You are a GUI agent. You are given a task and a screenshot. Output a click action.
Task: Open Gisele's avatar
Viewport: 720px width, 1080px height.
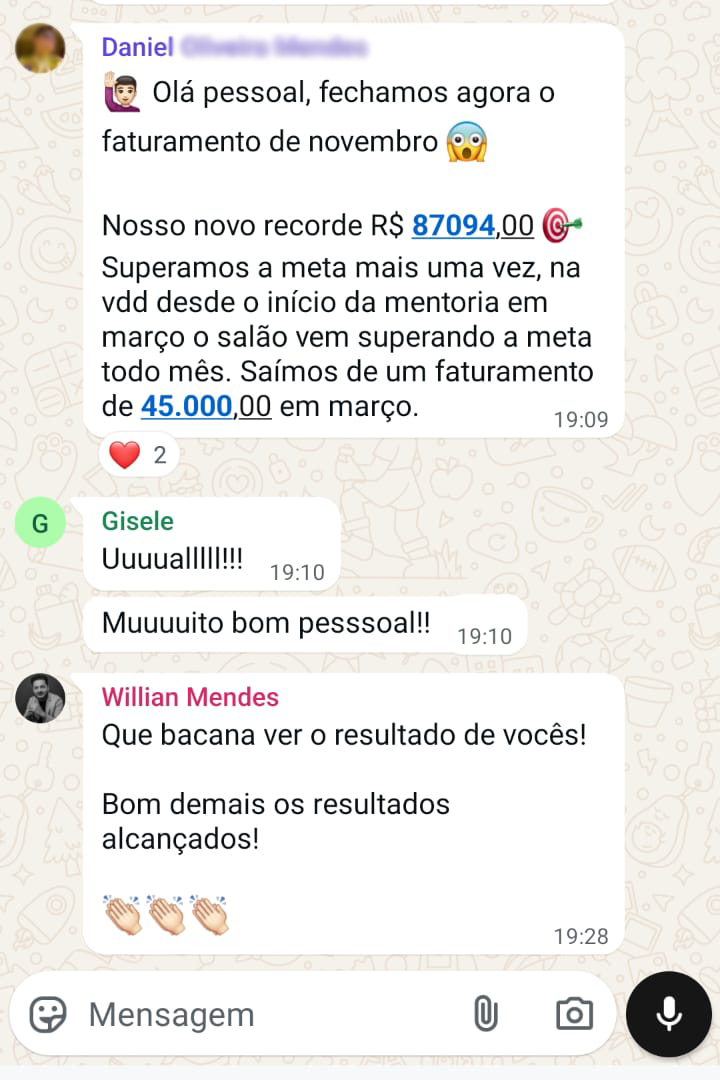click(40, 523)
